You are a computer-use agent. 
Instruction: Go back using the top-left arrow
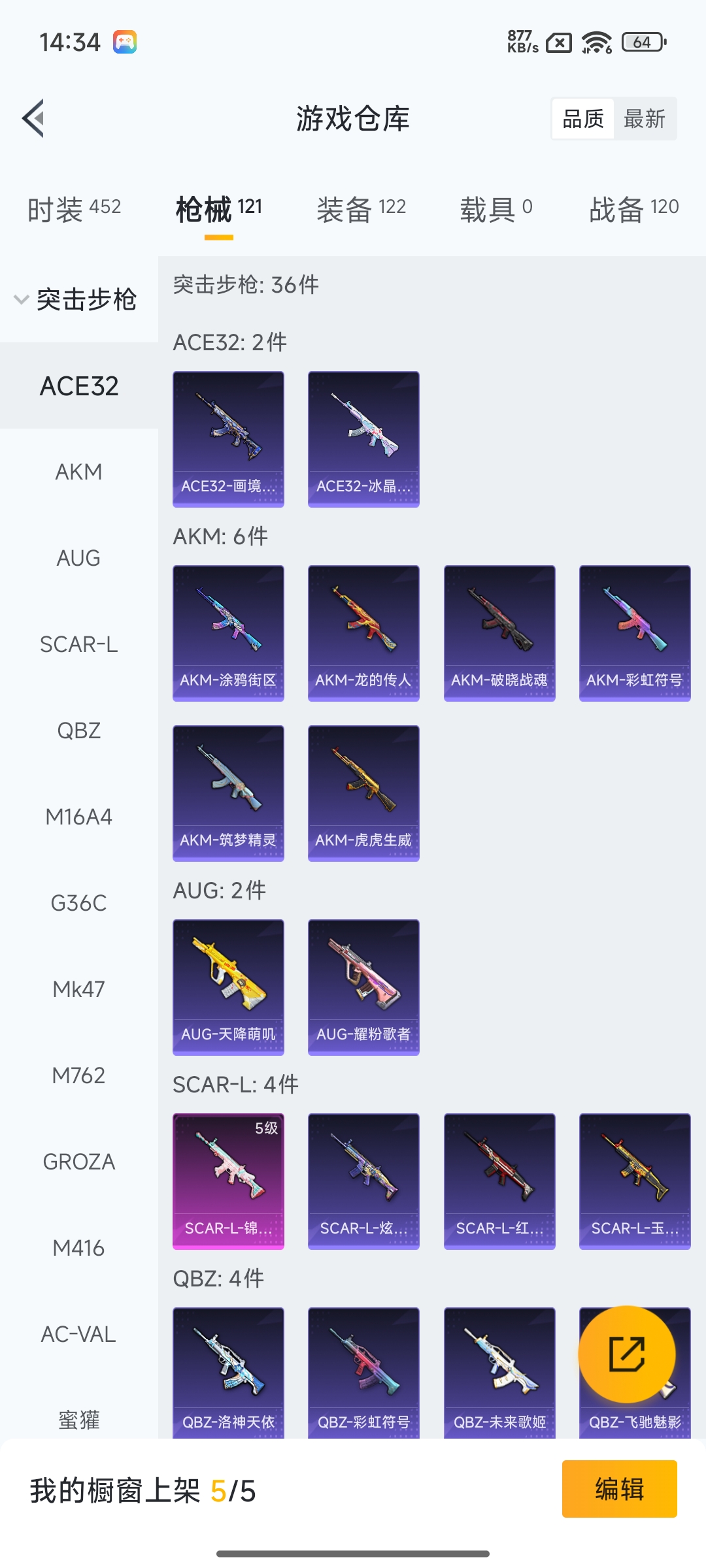pos(34,119)
